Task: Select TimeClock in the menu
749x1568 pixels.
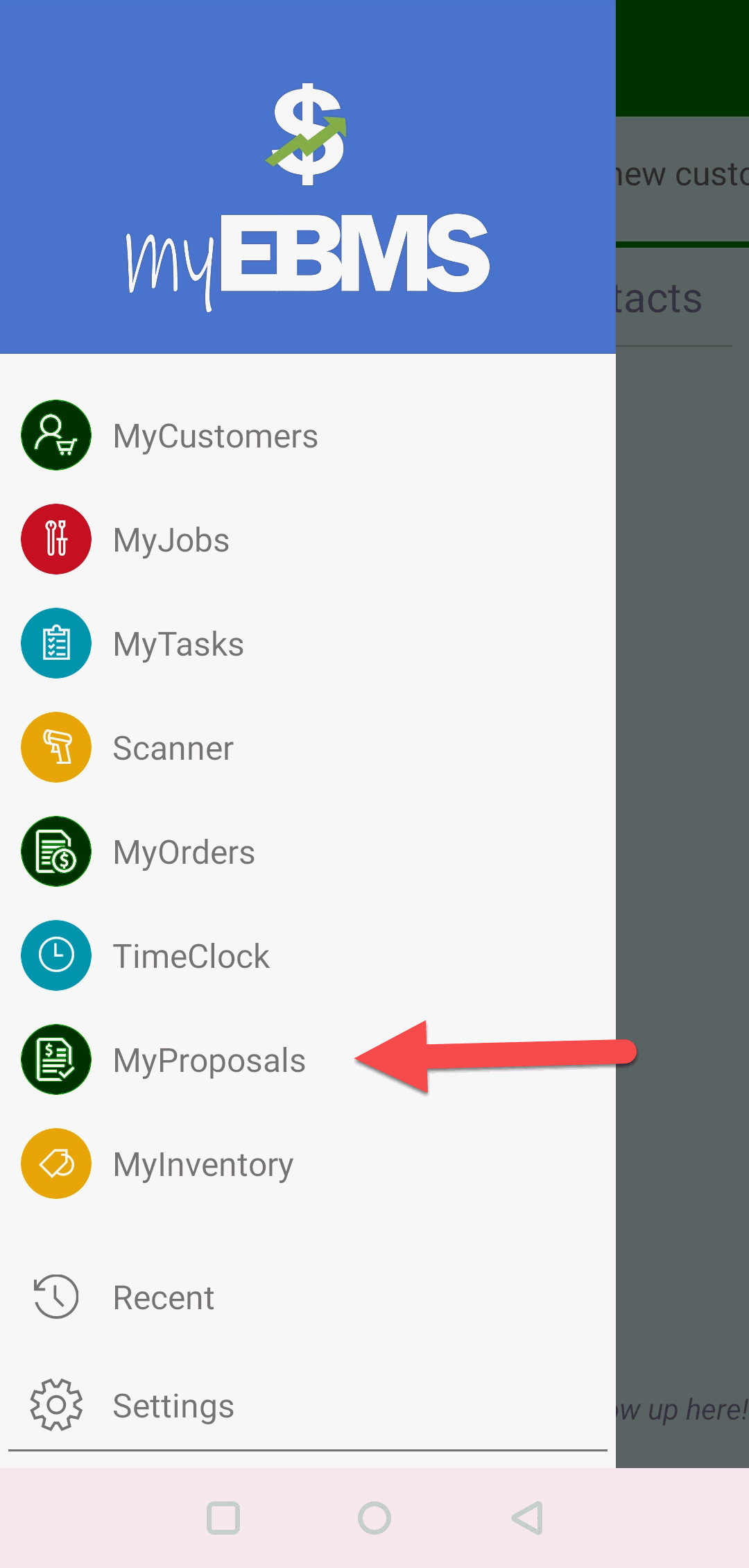Action: [308, 956]
